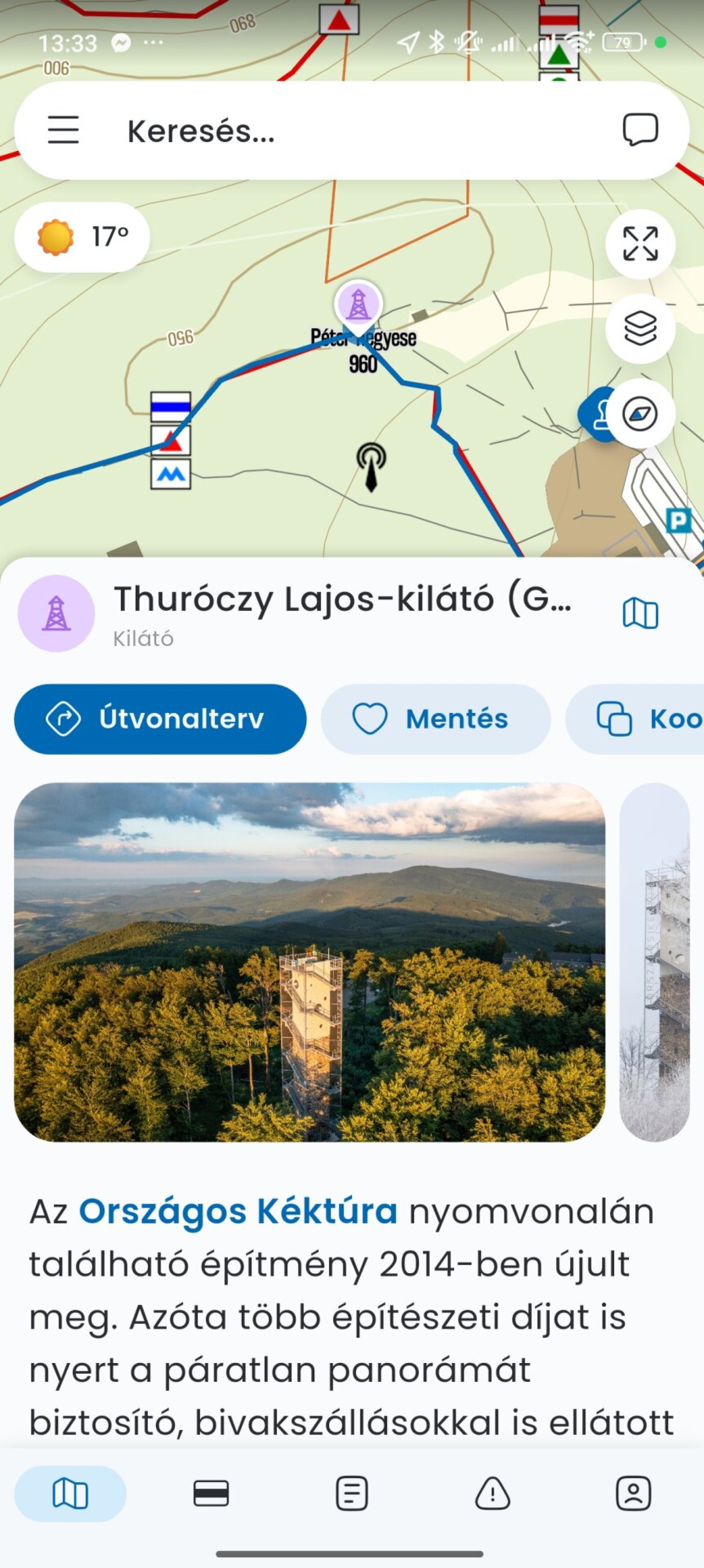This screenshot has height=1568, width=704.
Task: Open the map layers selector
Action: [x=640, y=329]
